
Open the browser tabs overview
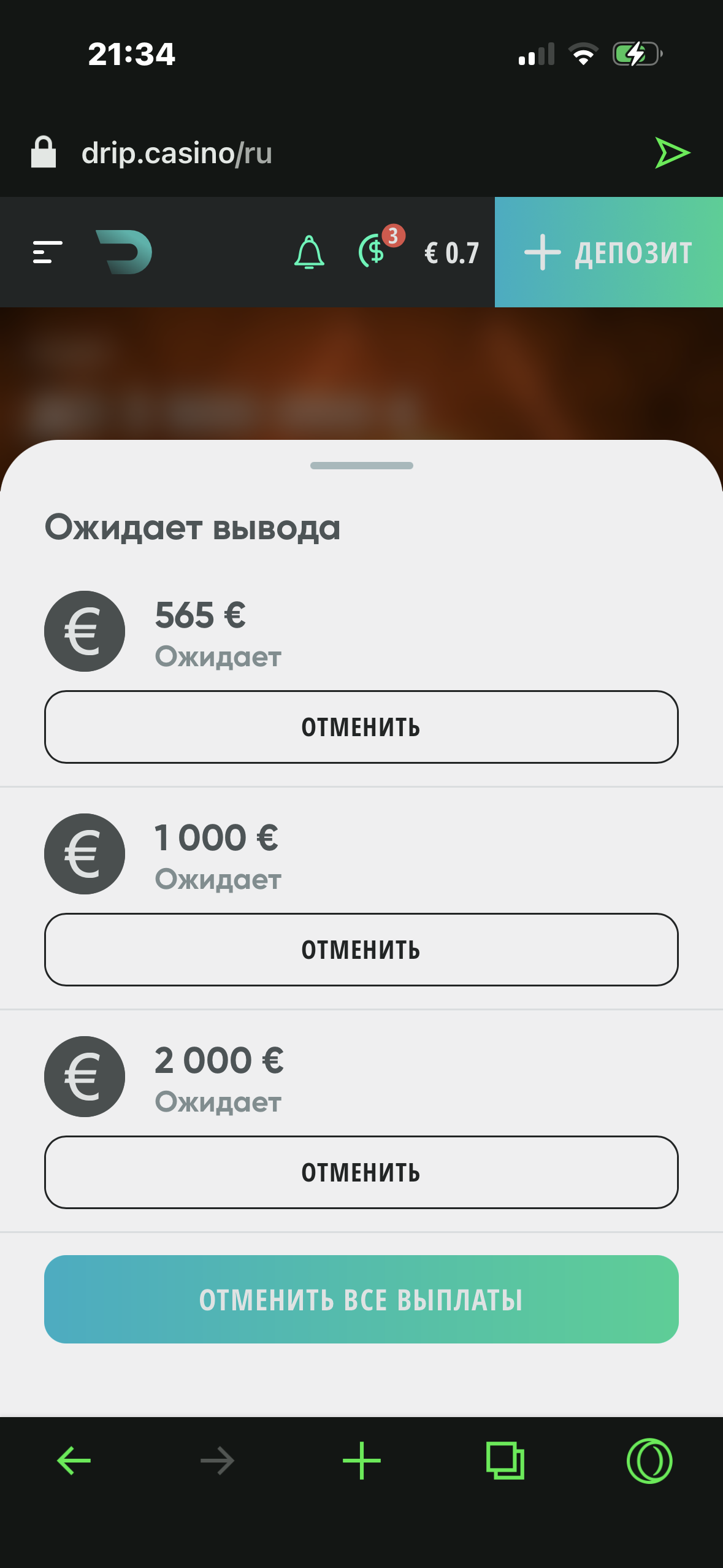point(505,1461)
